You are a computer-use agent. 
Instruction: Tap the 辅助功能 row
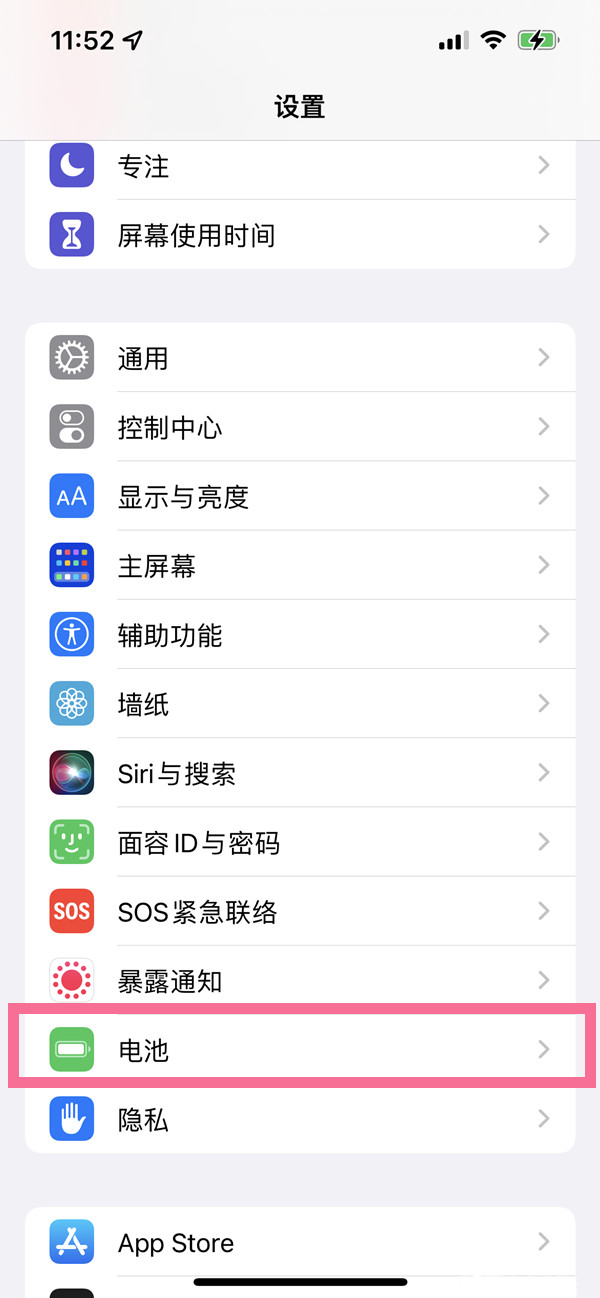pyautogui.click(x=300, y=635)
